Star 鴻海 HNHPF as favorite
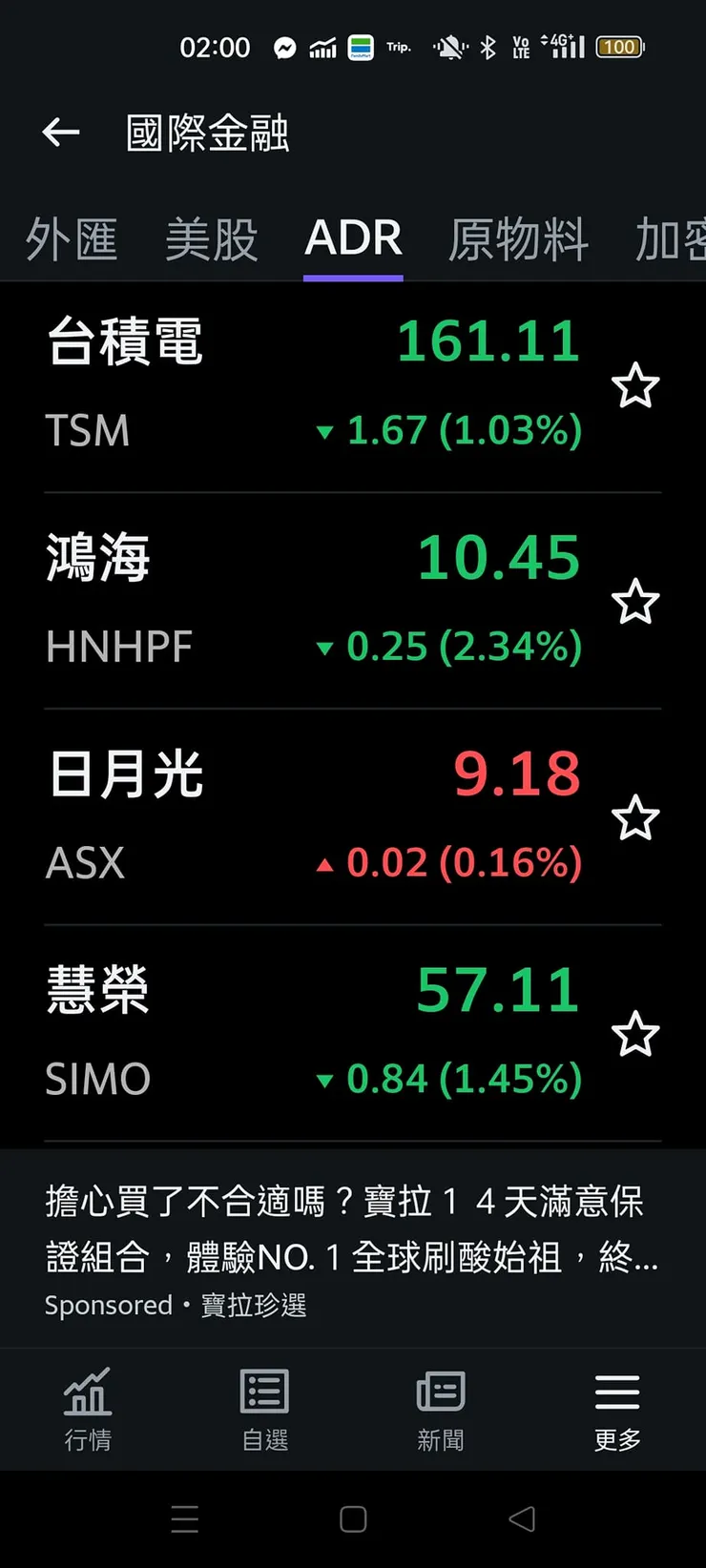The height and width of the screenshot is (1568, 706). [x=635, y=602]
